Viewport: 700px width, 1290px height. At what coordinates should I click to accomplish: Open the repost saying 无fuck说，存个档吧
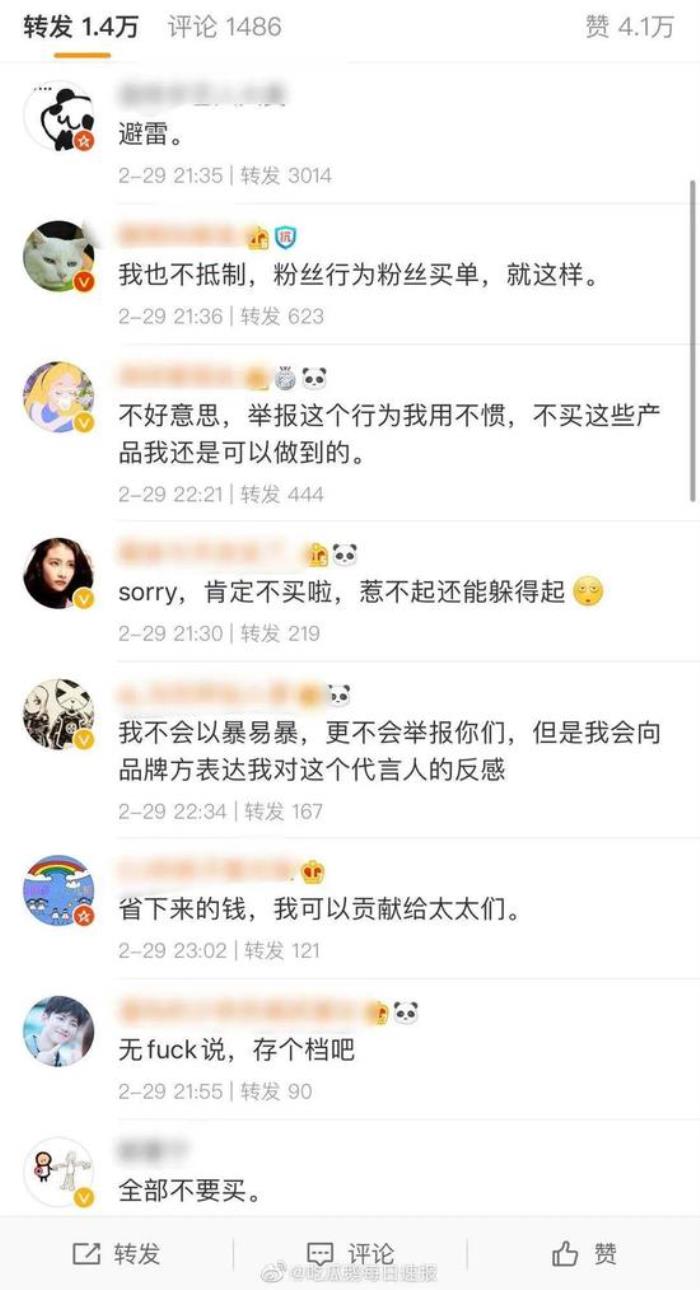click(237, 1051)
